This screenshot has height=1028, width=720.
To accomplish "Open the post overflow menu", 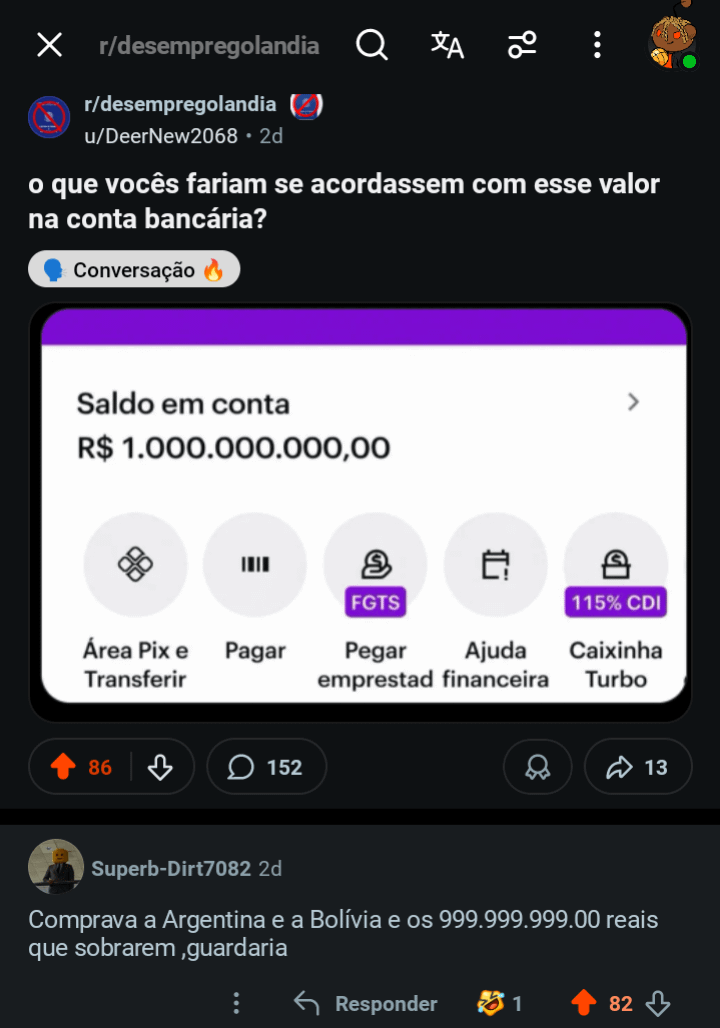I will (597, 45).
